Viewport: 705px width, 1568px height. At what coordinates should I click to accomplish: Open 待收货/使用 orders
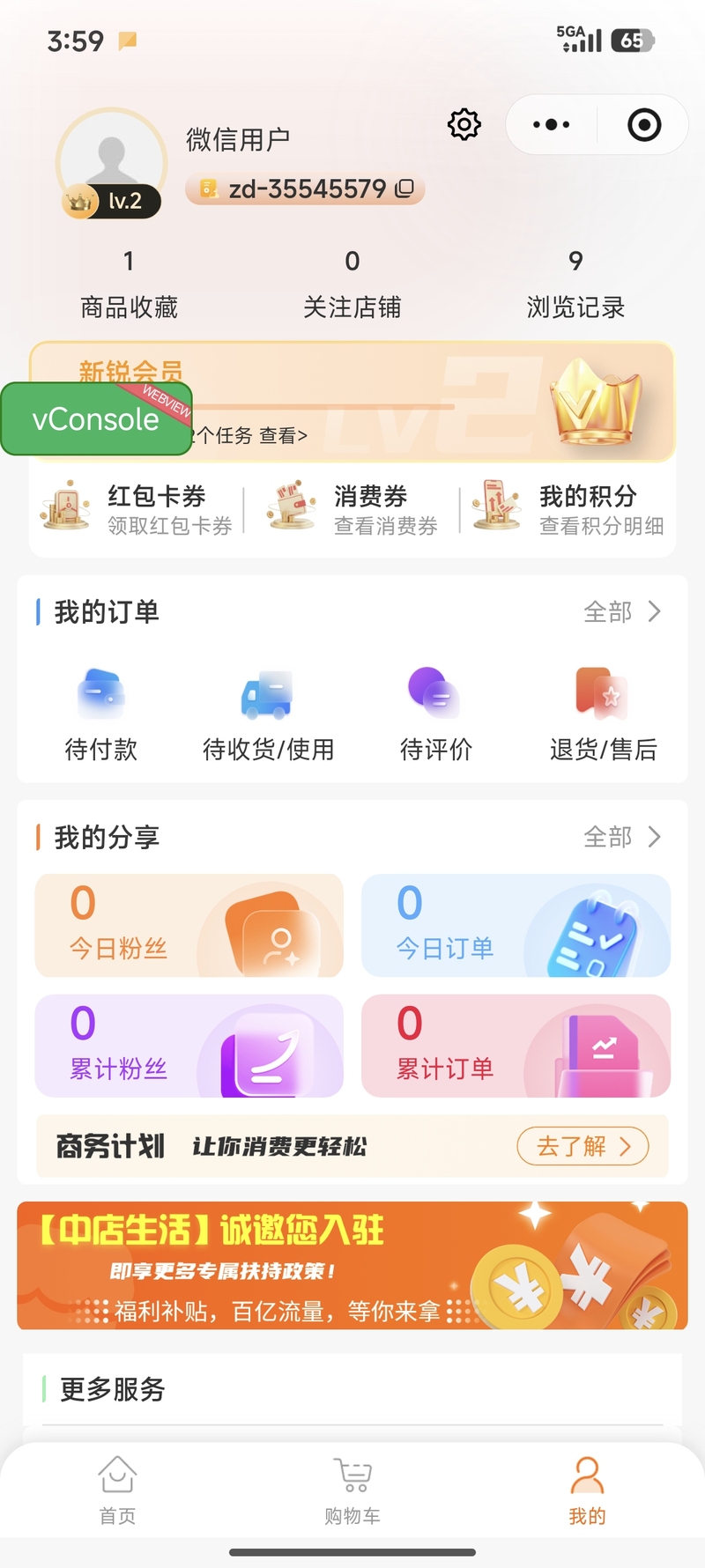point(268,712)
